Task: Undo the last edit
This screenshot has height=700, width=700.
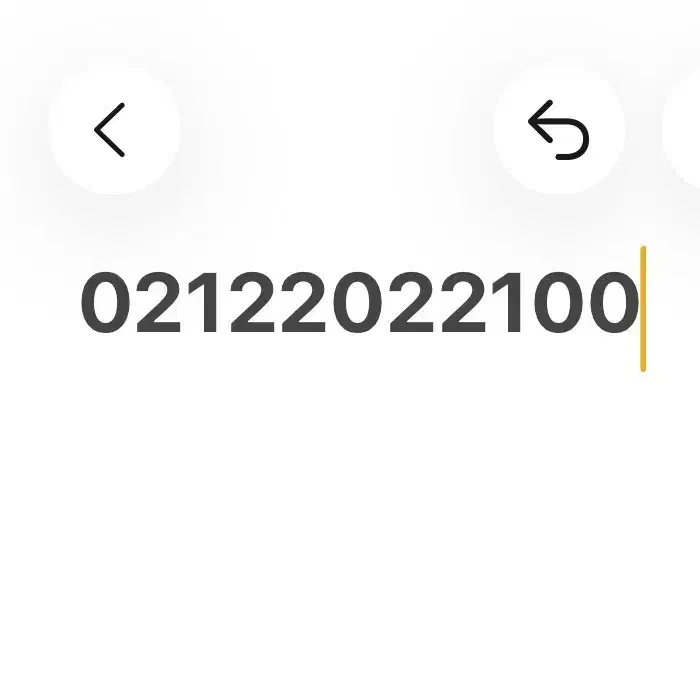Action: (559, 131)
